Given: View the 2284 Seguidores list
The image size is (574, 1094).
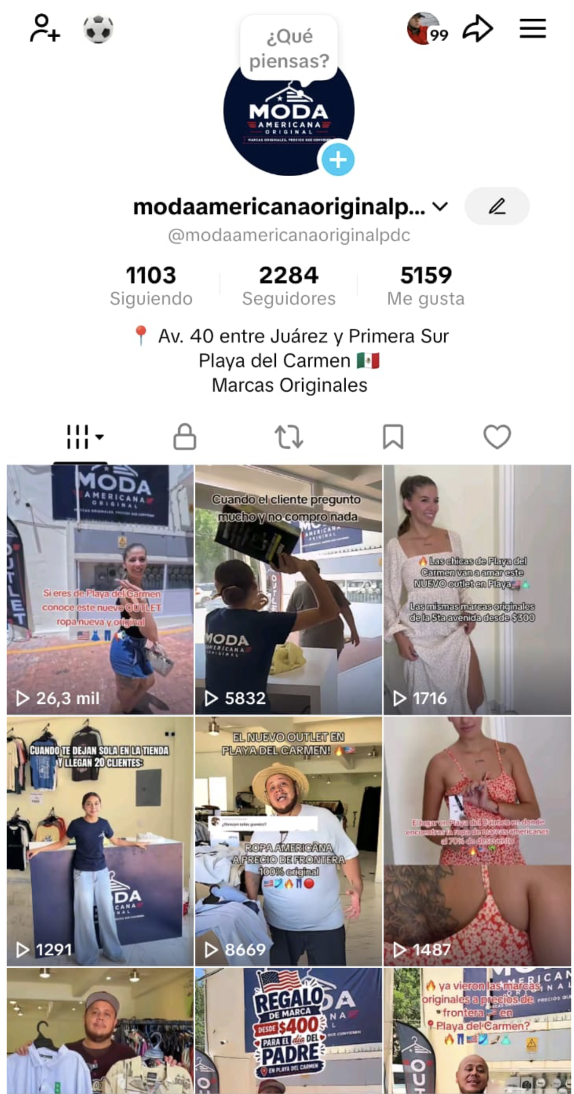Looking at the screenshot, I should tap(289, 286).
